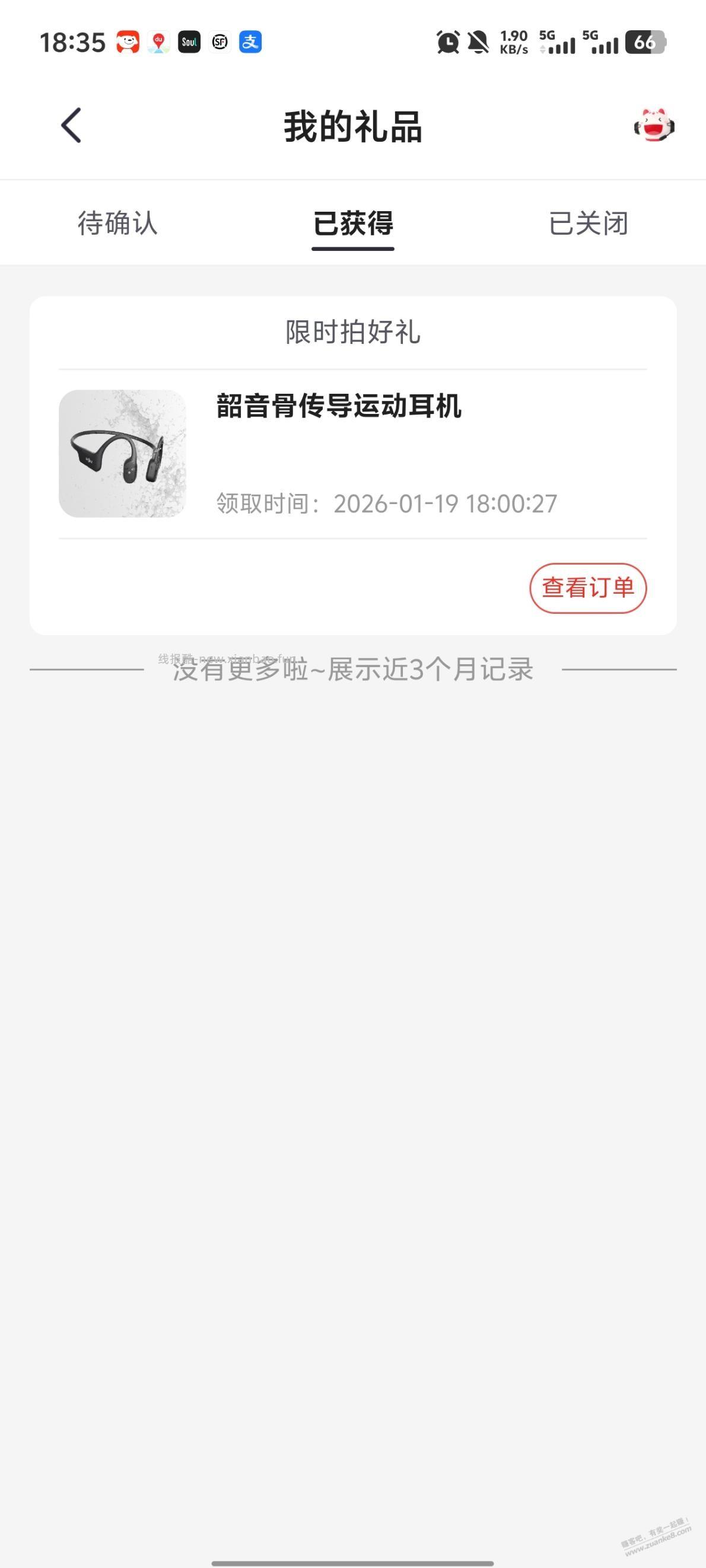Open the Soul app icon in status bar
The image size is (706, 1568).
(189, 42)
